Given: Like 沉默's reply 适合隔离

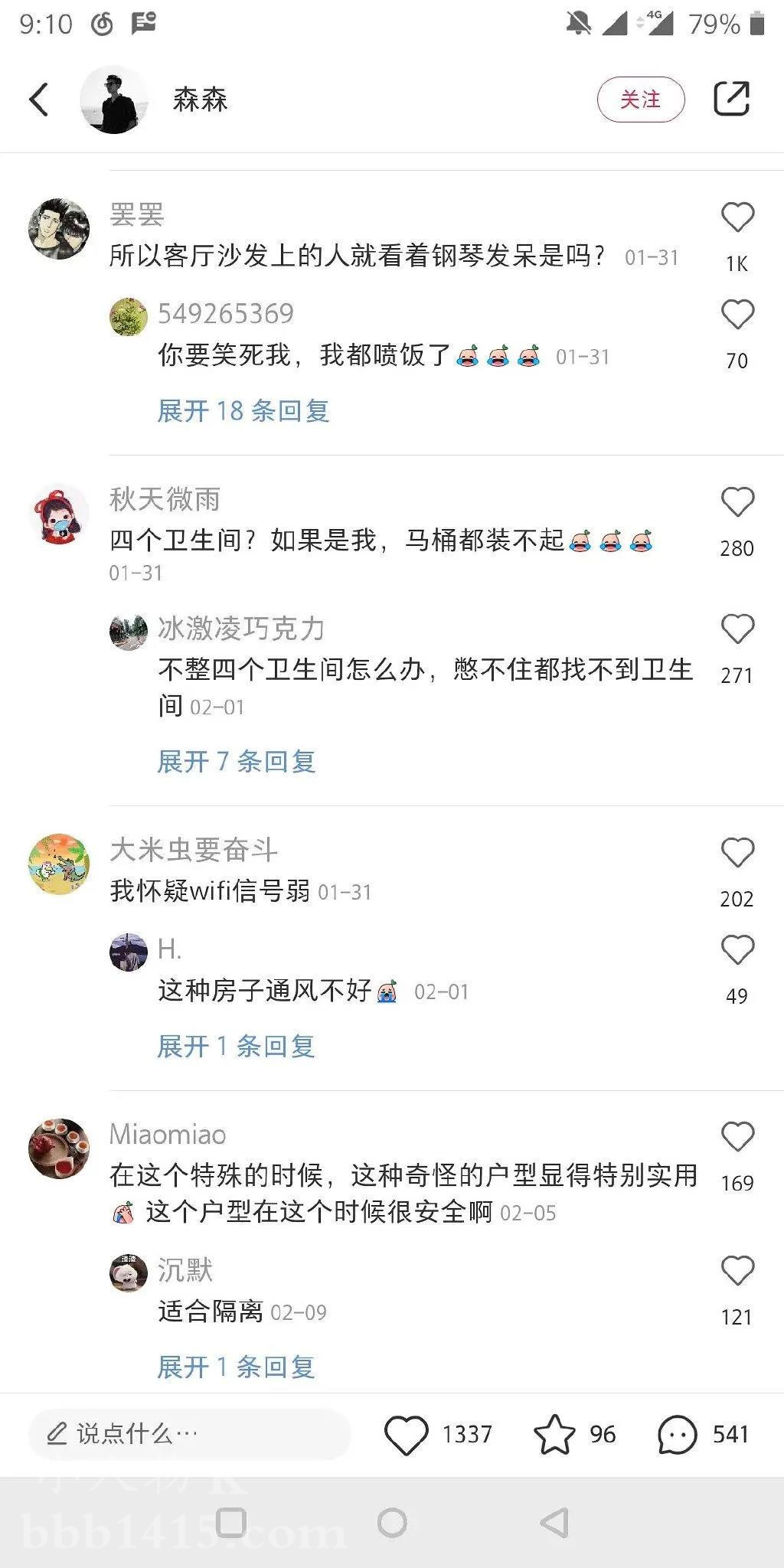Looking at the screenshot, I should (737, 1271).
